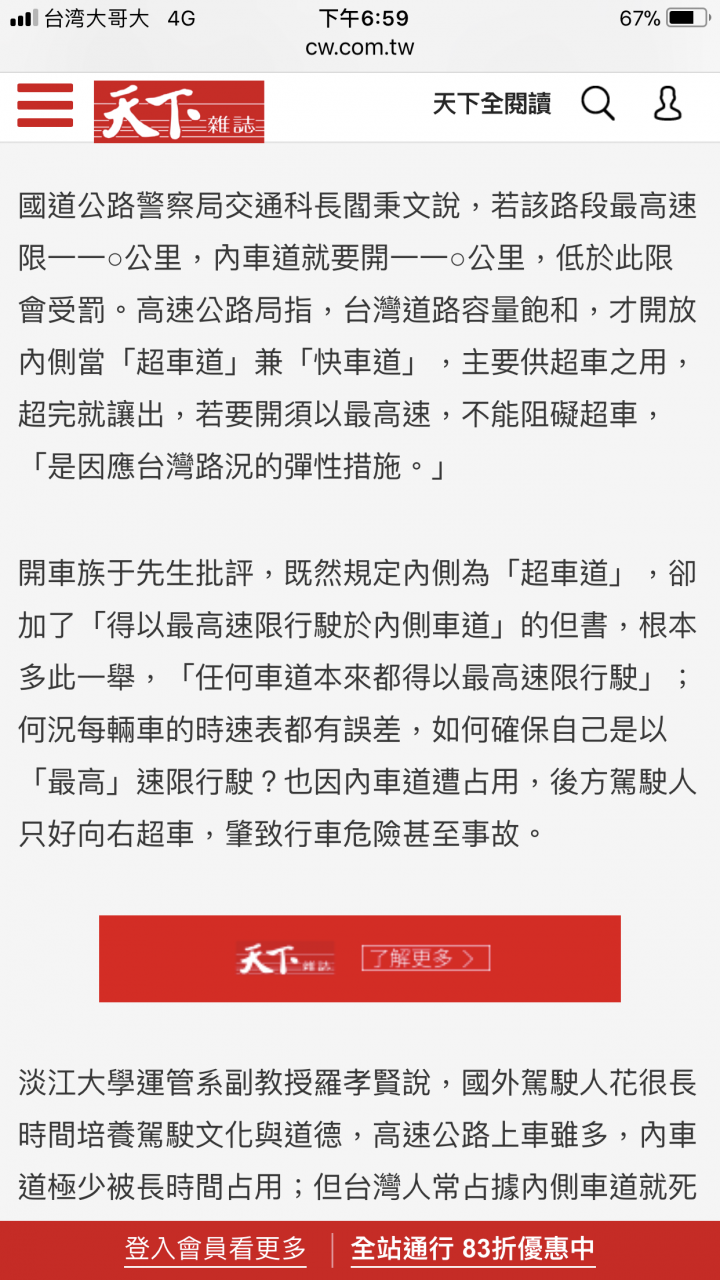
Task: Open the search magnifier
Action: [x=598, y=103]
